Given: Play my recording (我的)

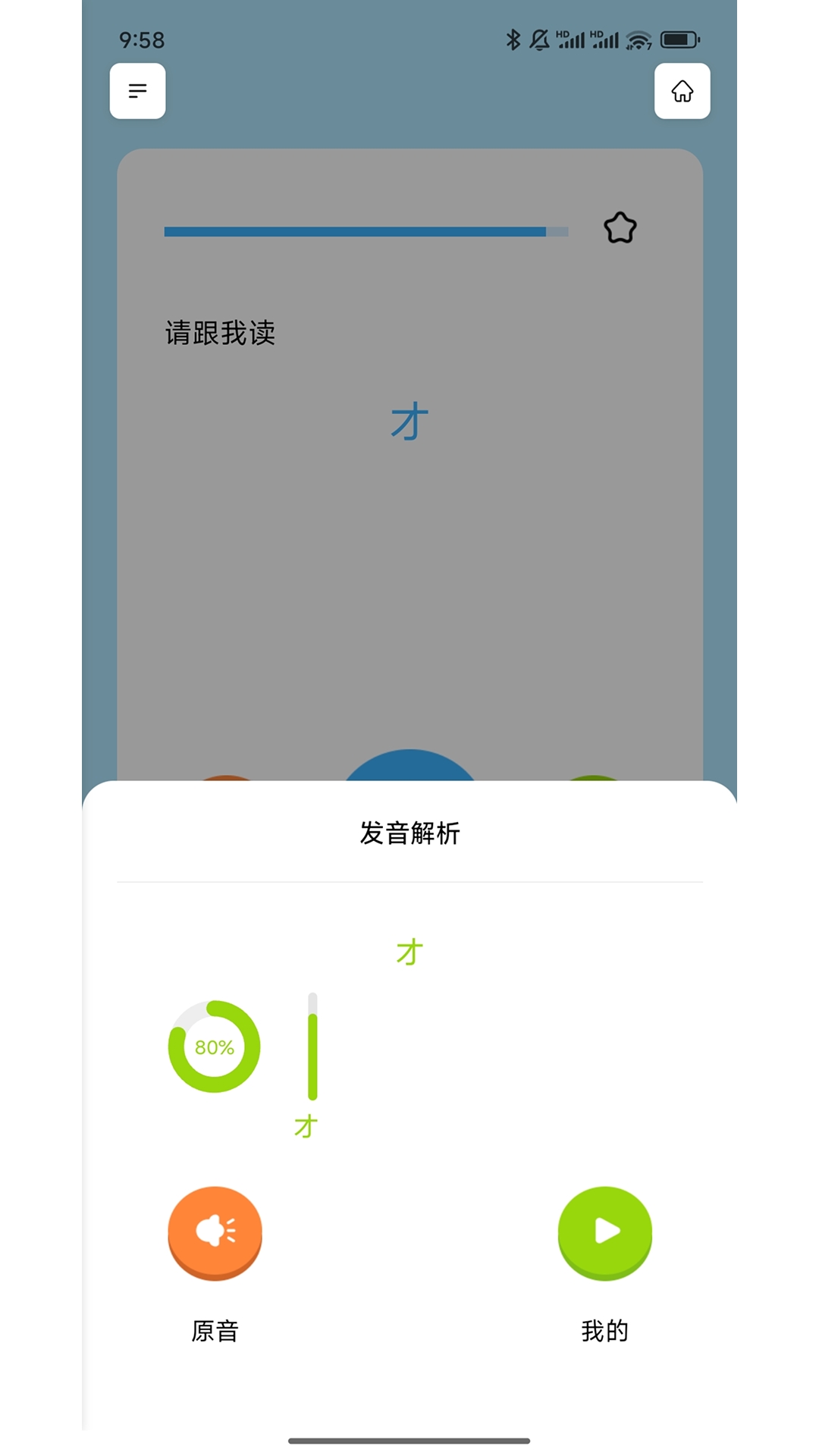Looking at the screenshot, I should 604,1233.
